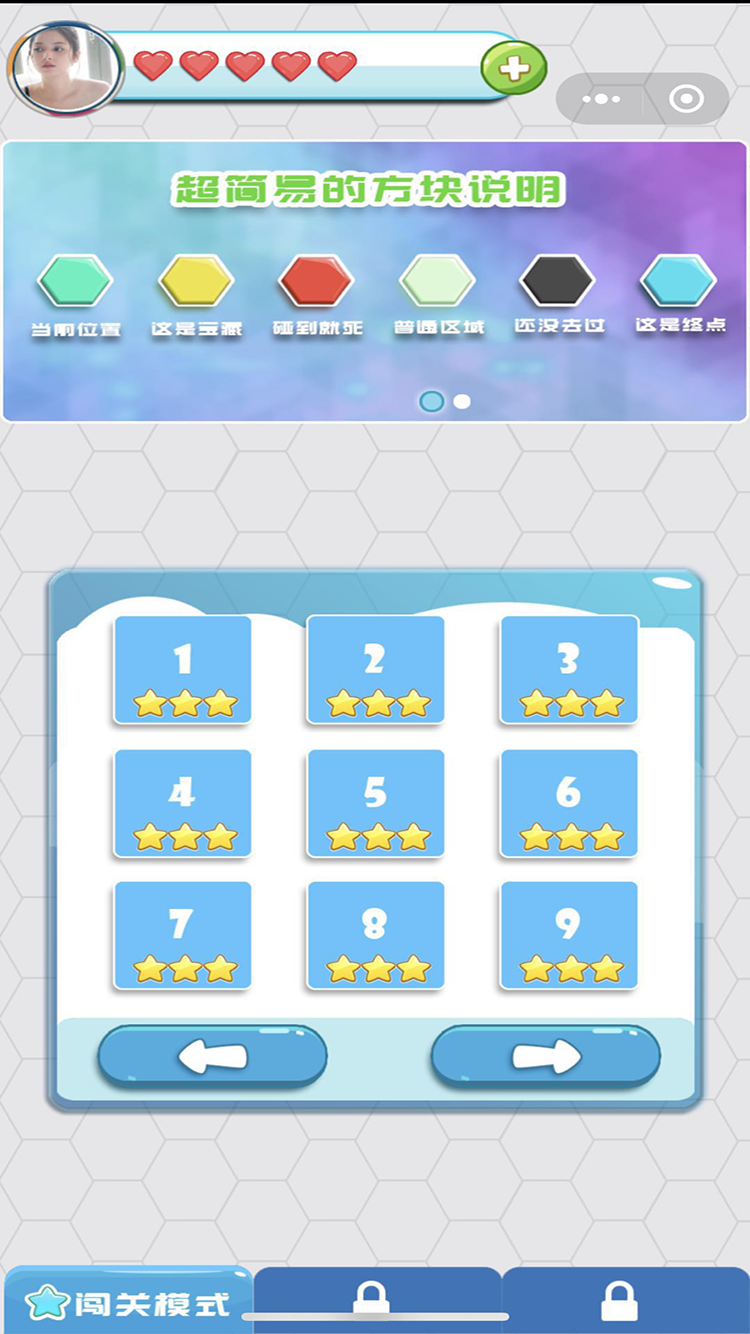Start level 6
Screen dimensions: 750x1334
[568, 802]
